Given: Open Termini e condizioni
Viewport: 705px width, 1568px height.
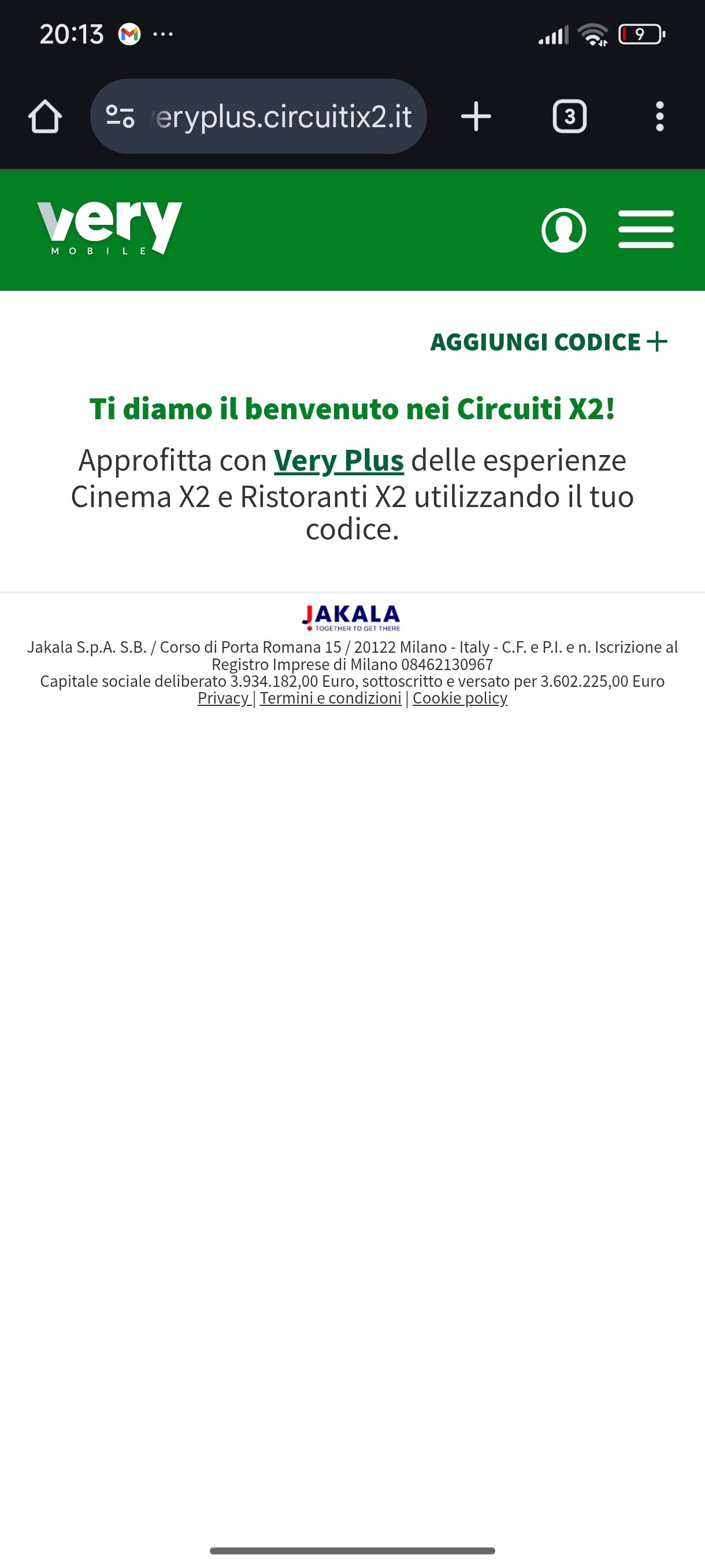Looking at the screenshot, I should tap(331, 698).
